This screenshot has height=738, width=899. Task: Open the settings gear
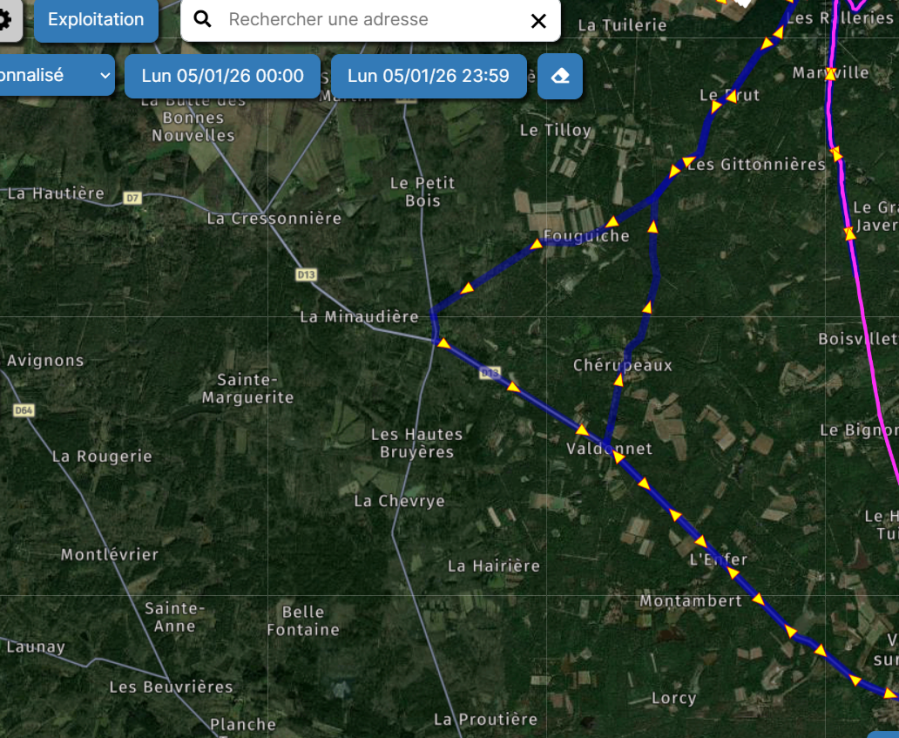(6, 20)
